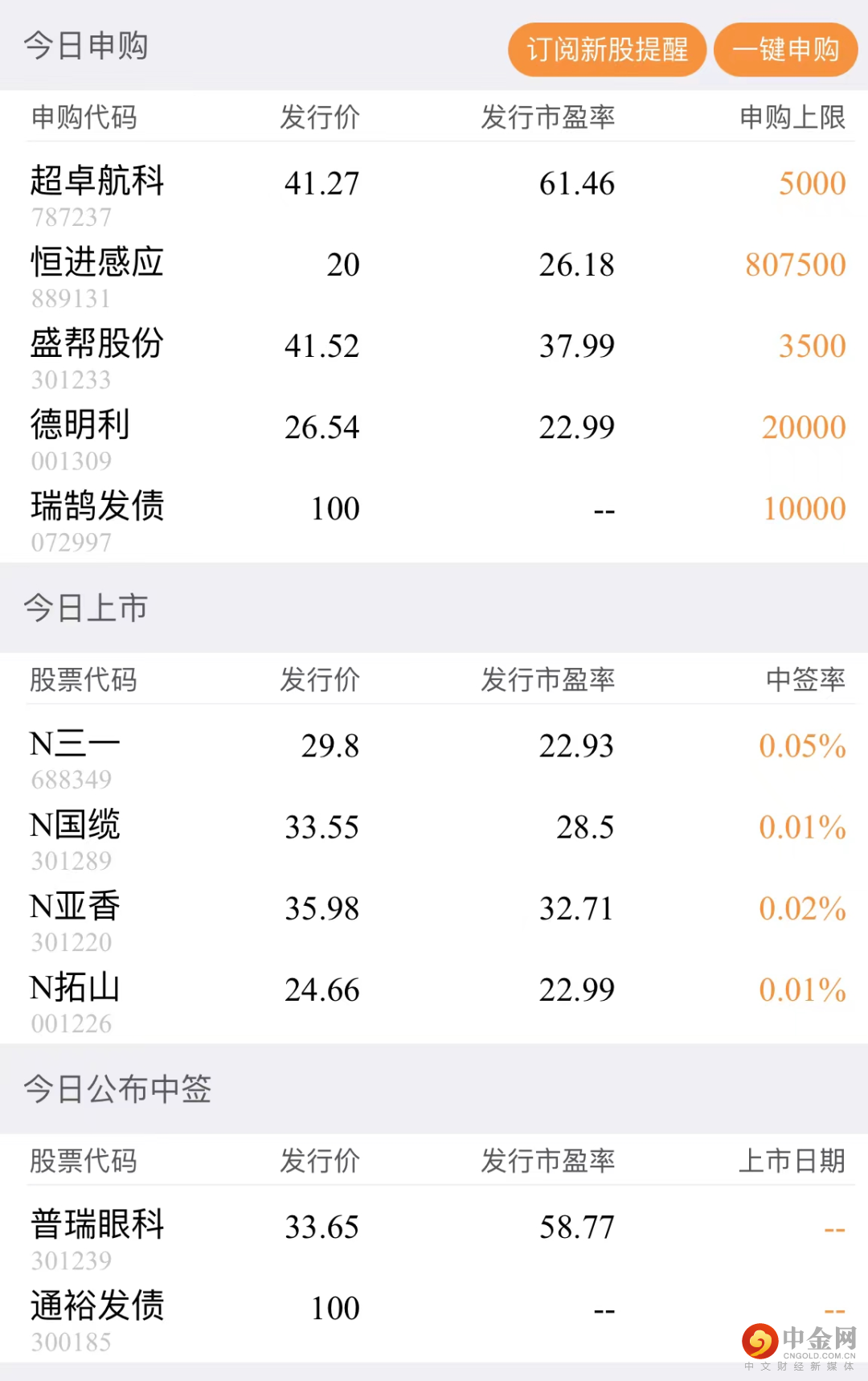Open 瑞鹄发债 bond row

[x=434, y=519]
